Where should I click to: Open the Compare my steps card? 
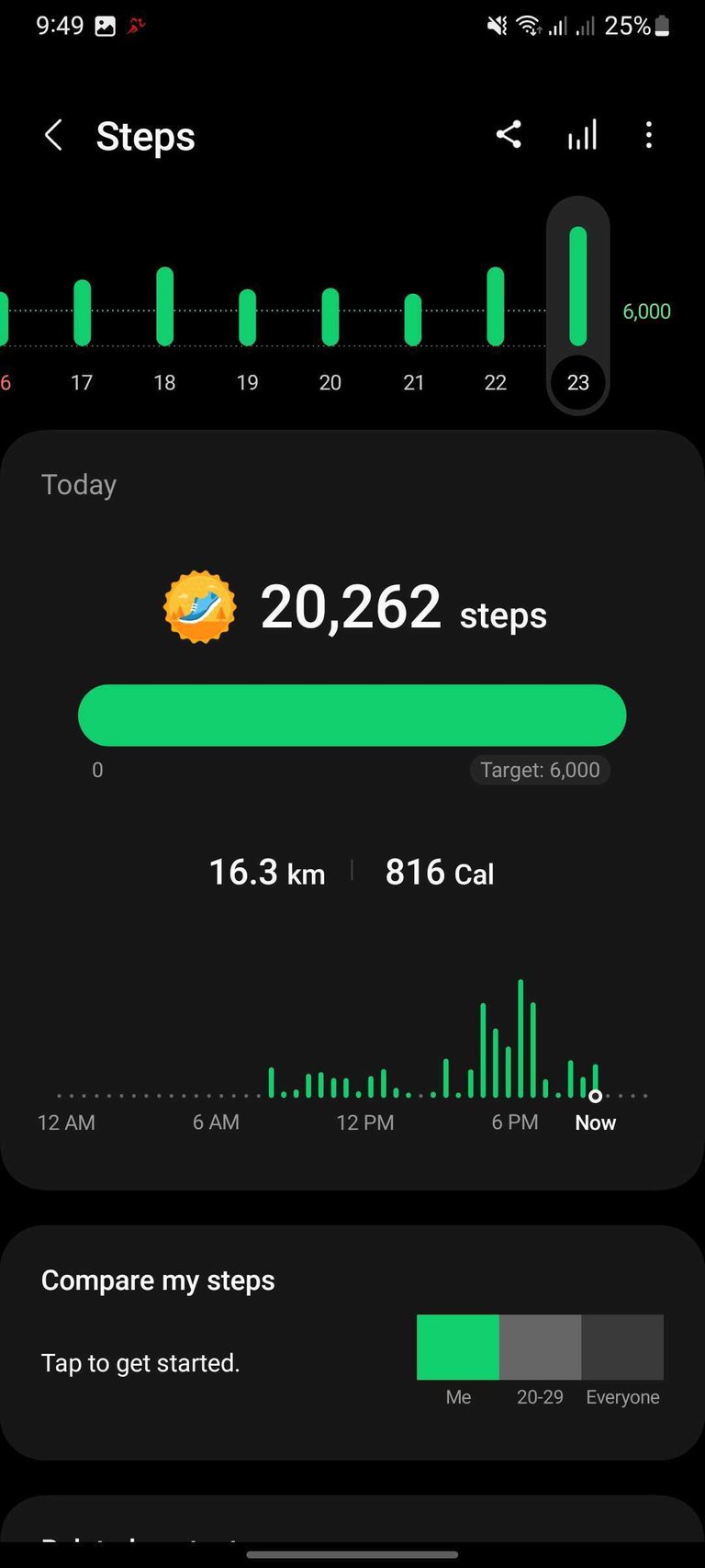click(352, 1342)
